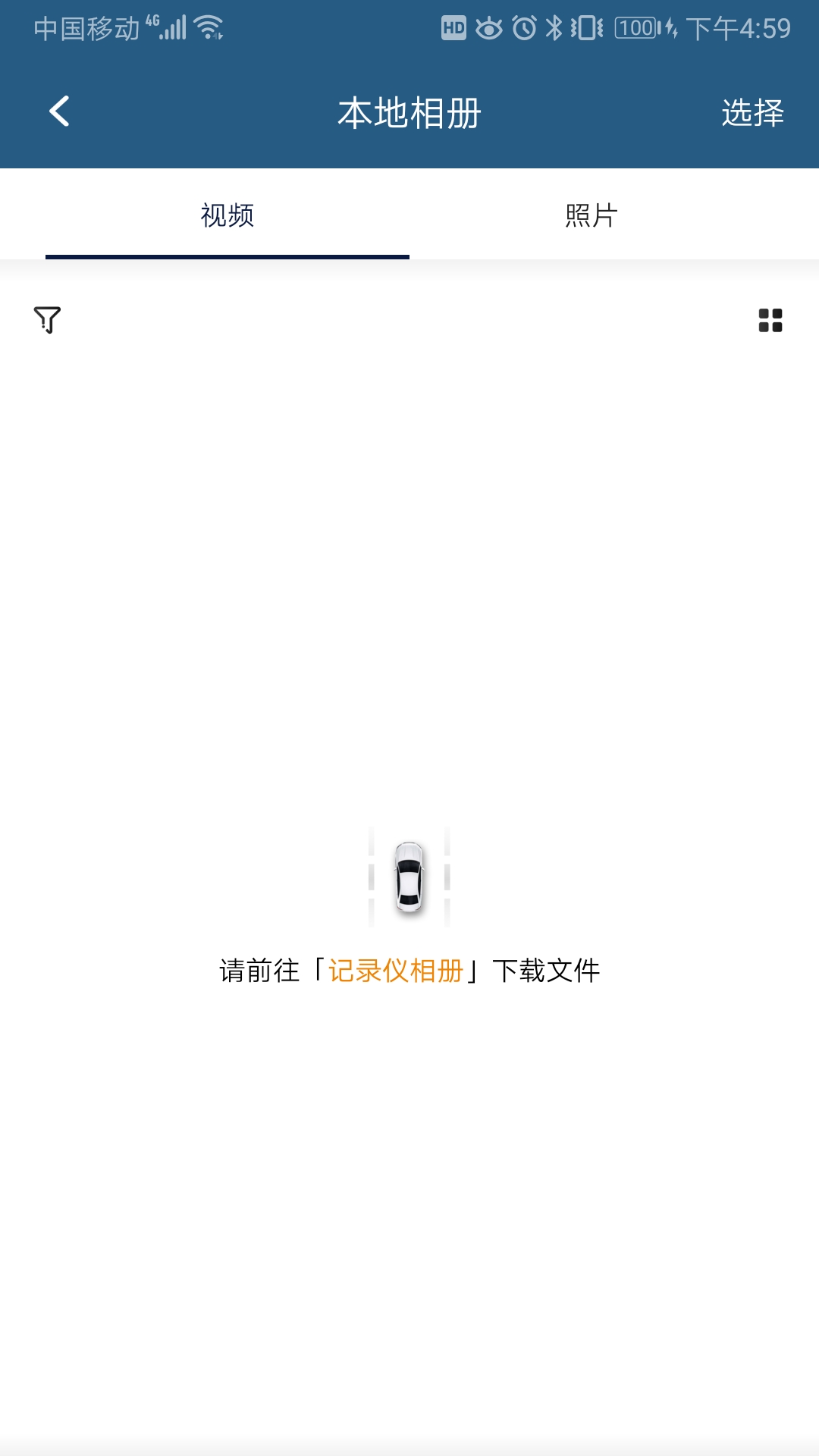The height and width of the screenshot is (1456, 819).
Task: Switch to the 照片 tab
Action: tap(591, 215)
